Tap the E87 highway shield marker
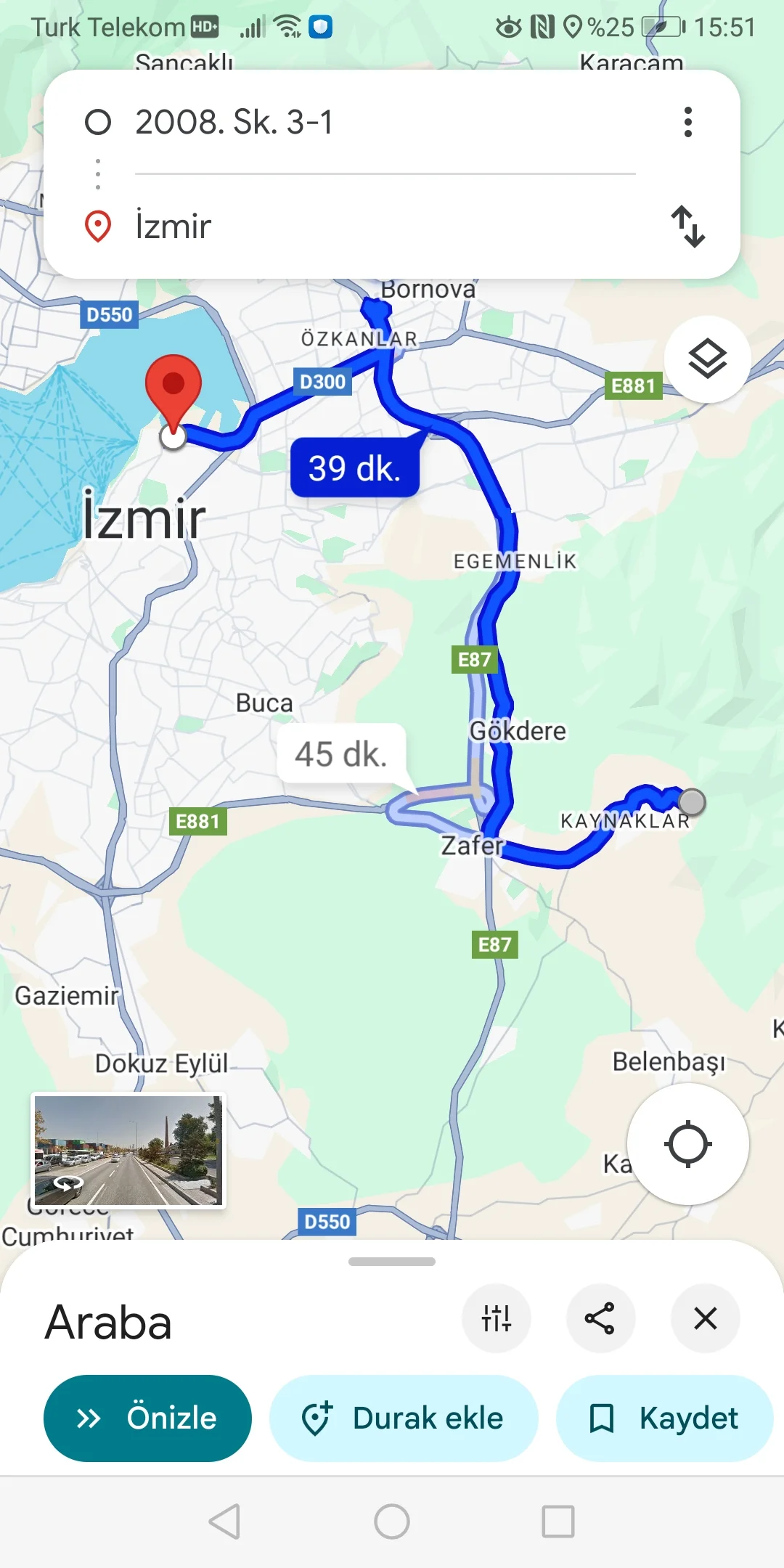 (x=475, y=659)
